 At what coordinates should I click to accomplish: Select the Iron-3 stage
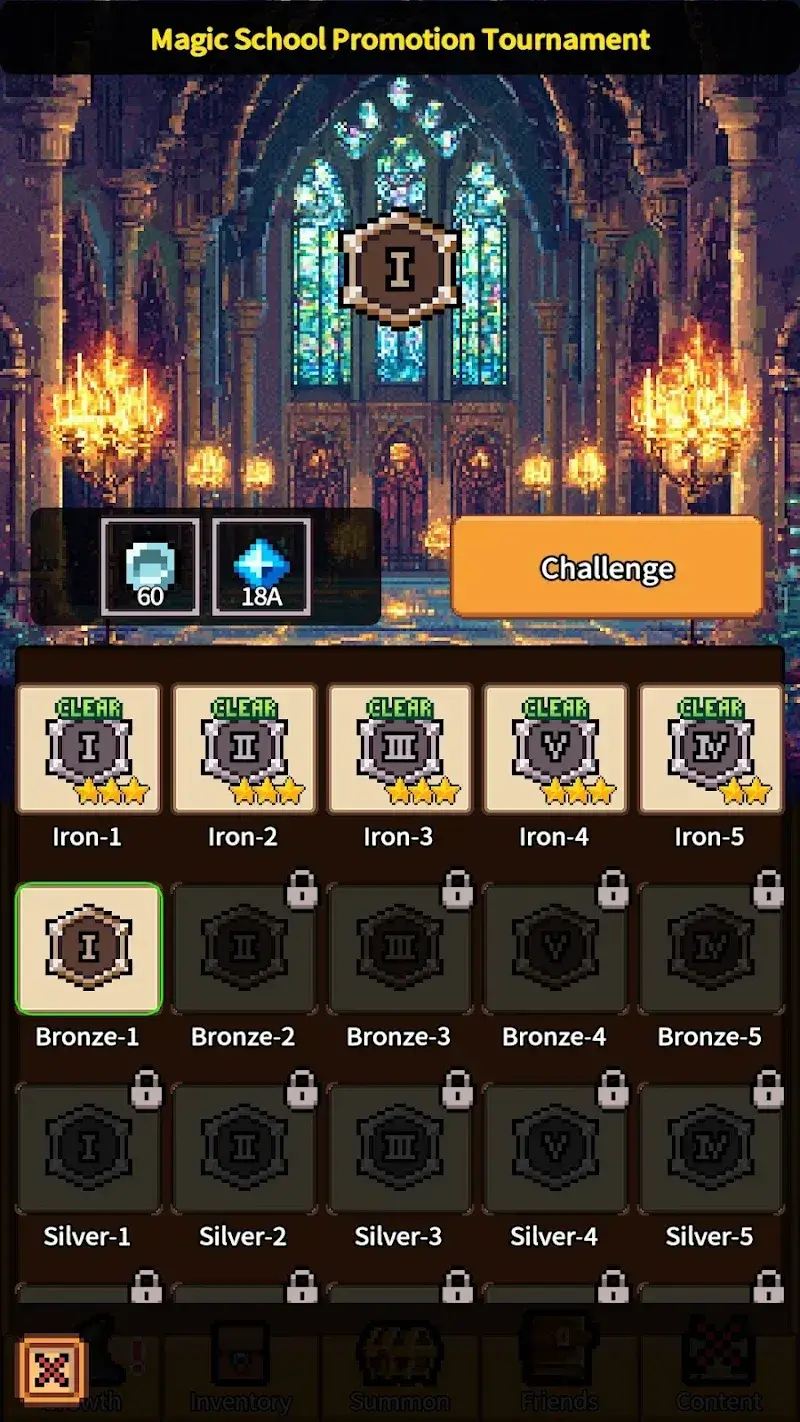click(x=400, y=748)
